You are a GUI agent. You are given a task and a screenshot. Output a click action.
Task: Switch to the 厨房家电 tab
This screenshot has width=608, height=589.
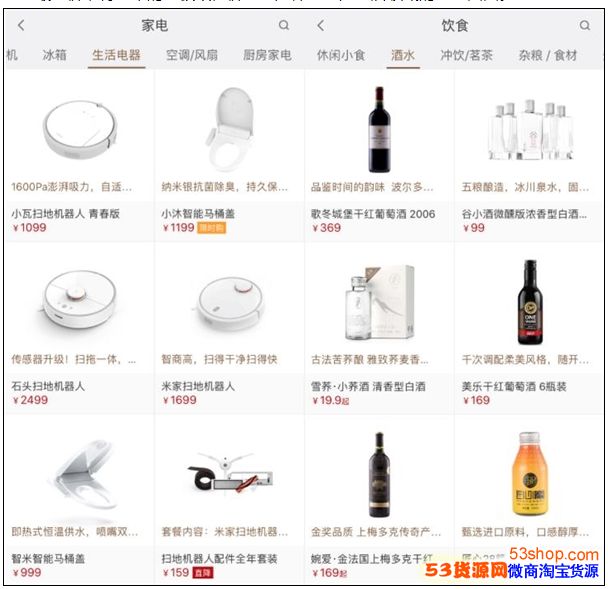(x=267, y=55)
